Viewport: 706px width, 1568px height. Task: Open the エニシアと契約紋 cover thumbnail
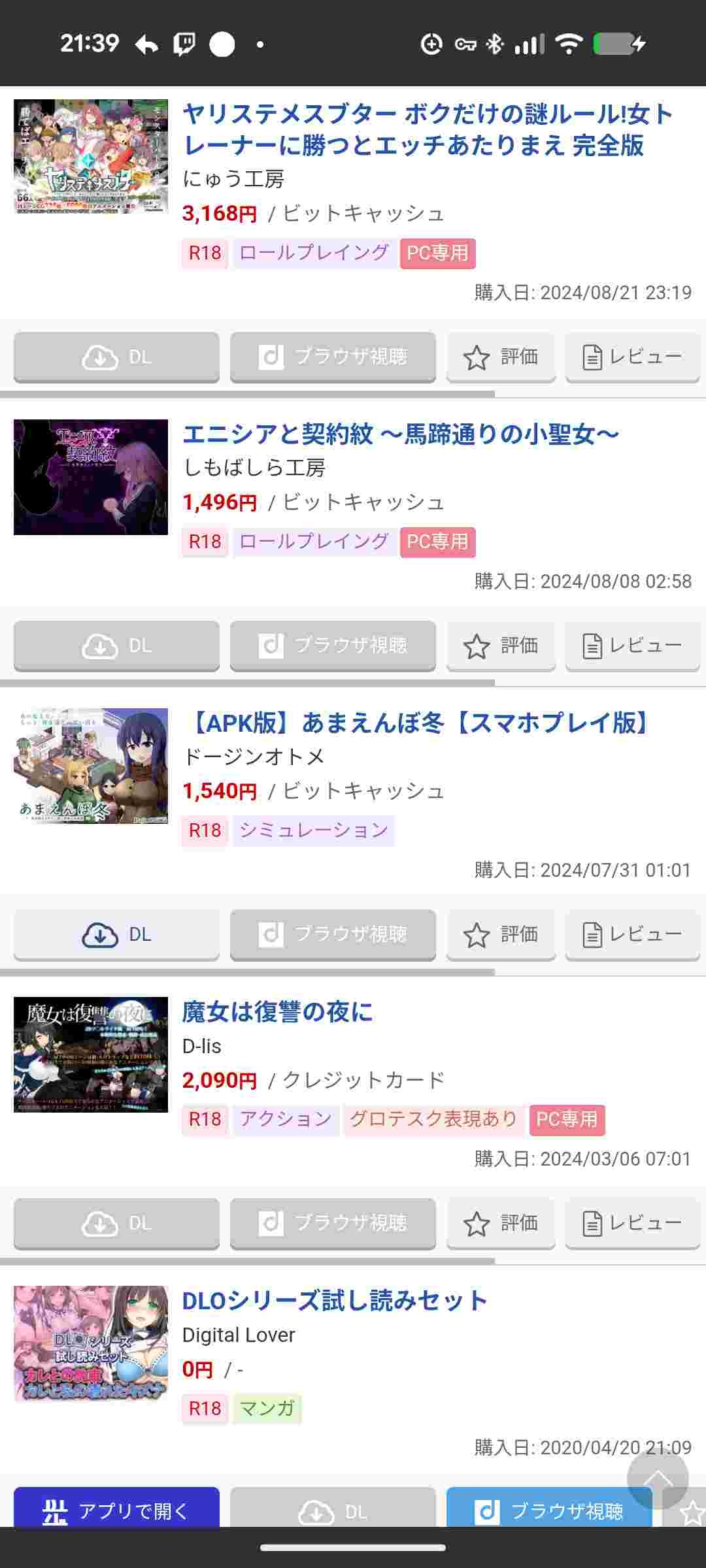[91, 477]
